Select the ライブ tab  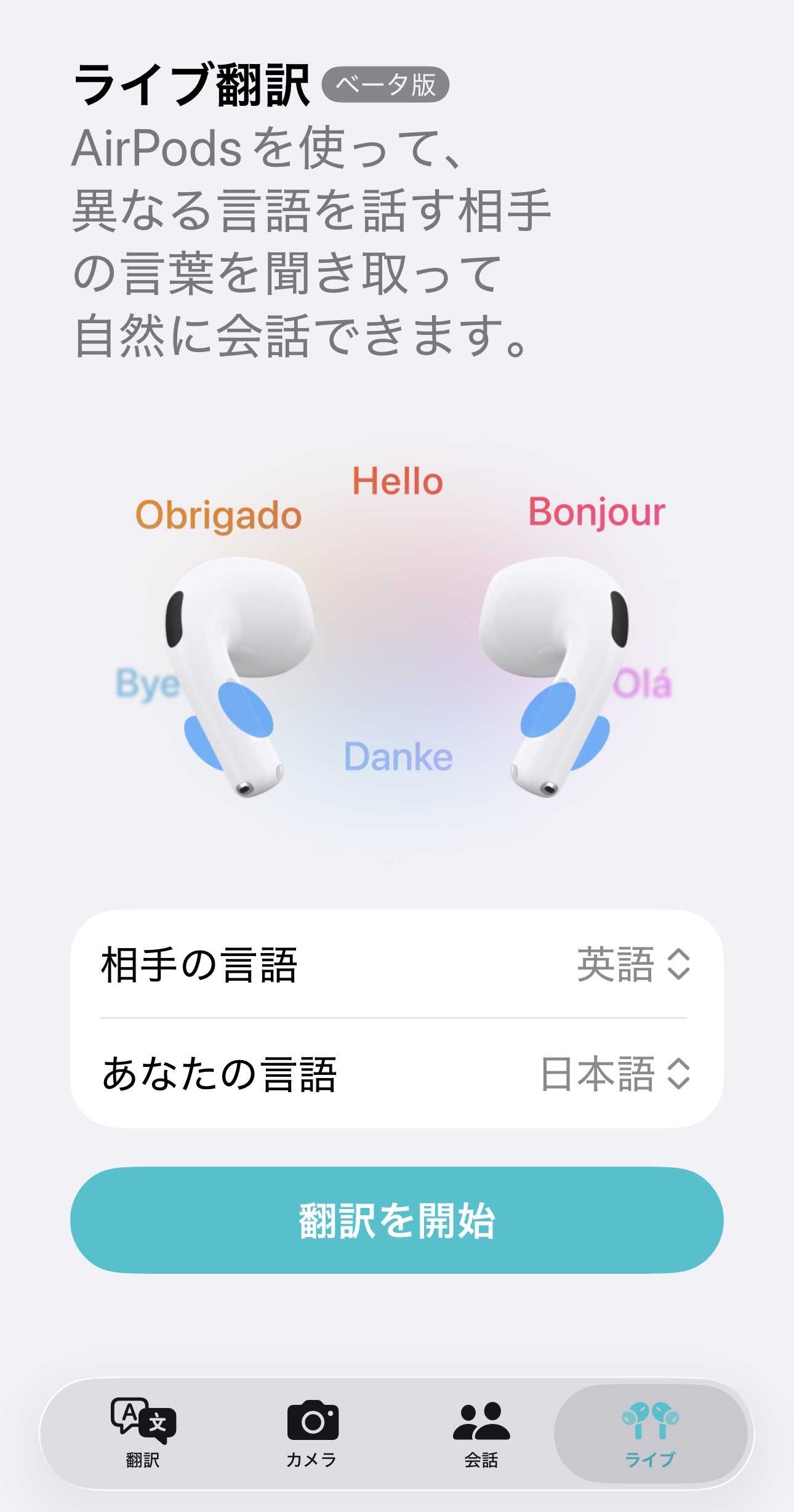click(650, 1432)
